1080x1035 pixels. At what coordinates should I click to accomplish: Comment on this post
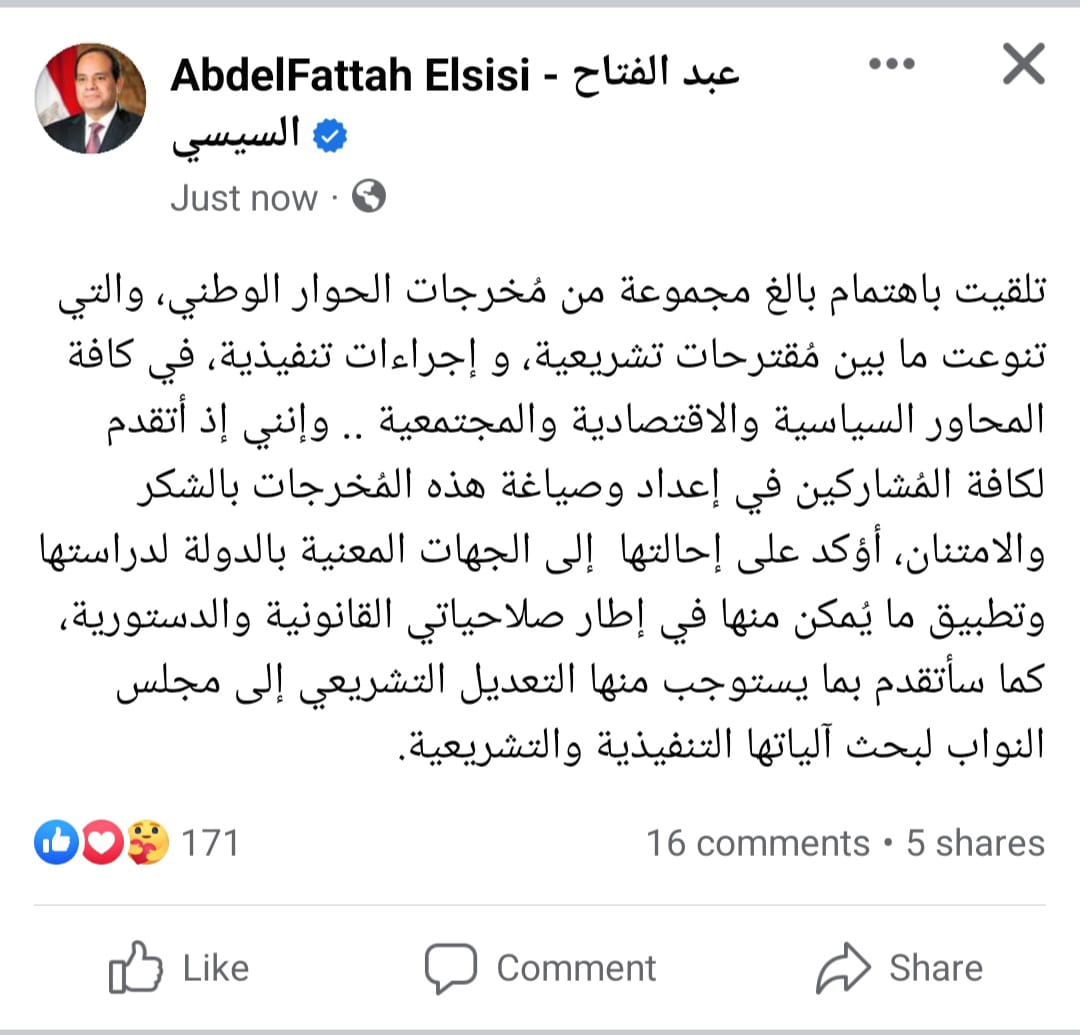[x=540, y=968]
